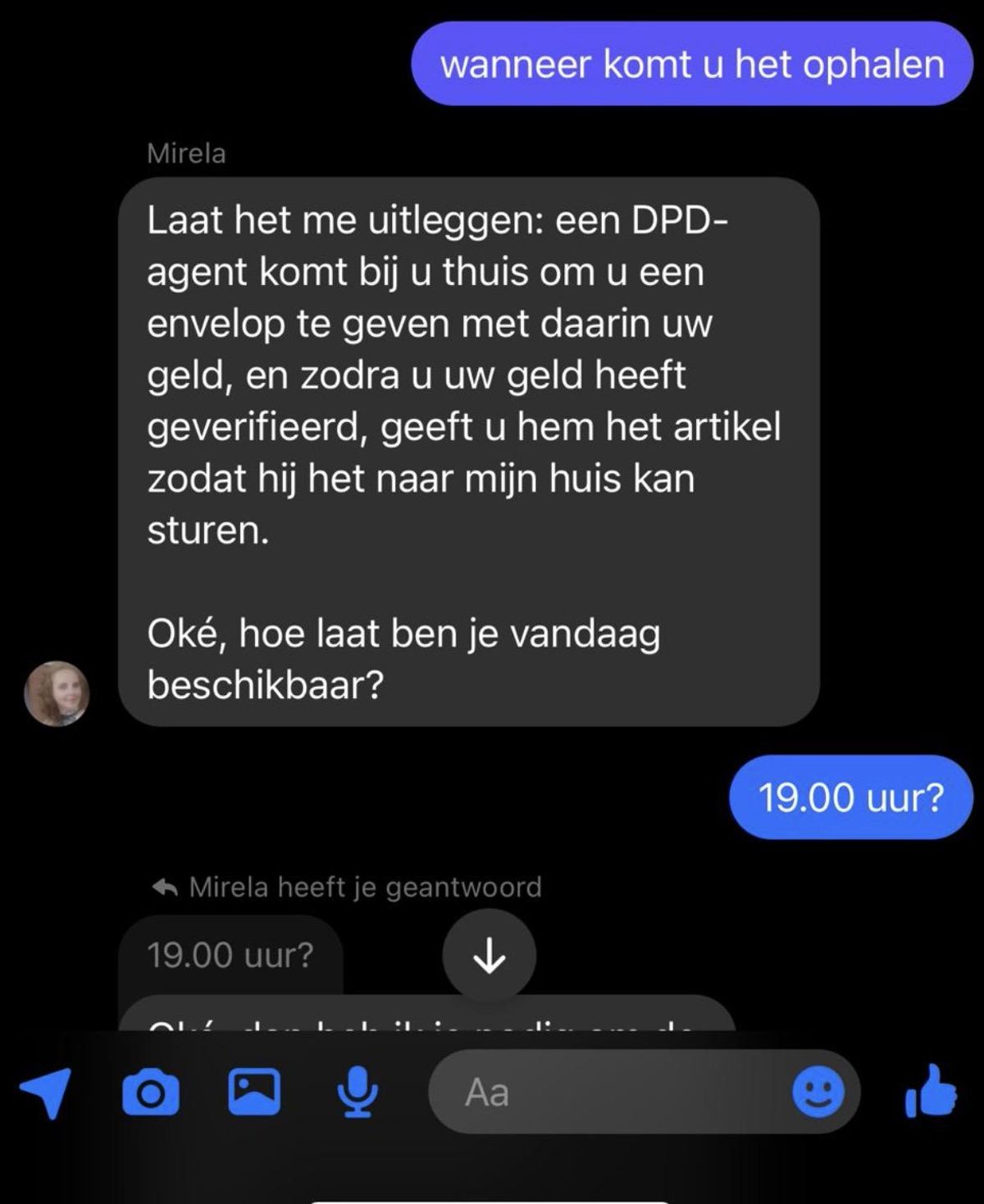Jump to latest messages with down arrow
Viewport: 984px width, 1204px height.
tap(490, 956)
